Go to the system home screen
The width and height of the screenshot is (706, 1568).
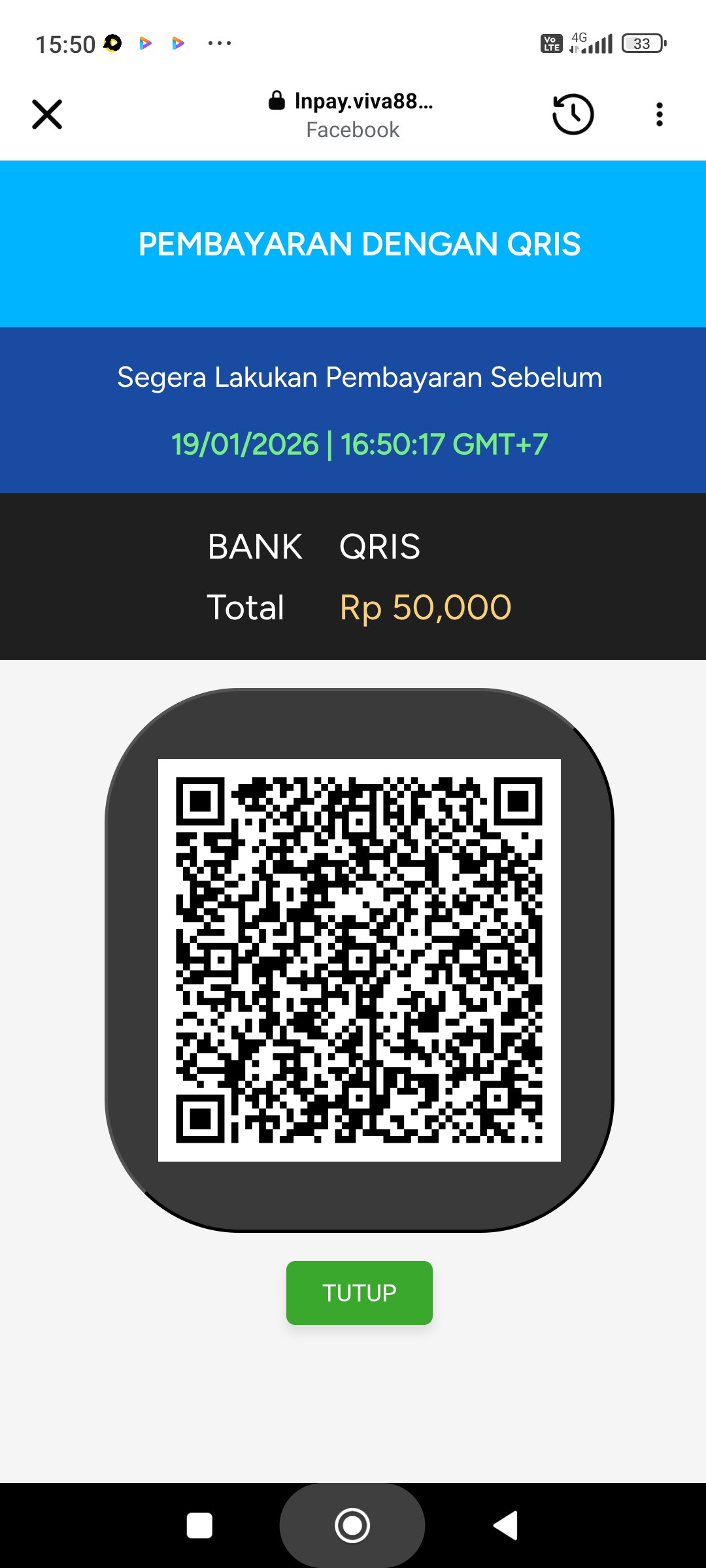click(x=352, y=1526)
